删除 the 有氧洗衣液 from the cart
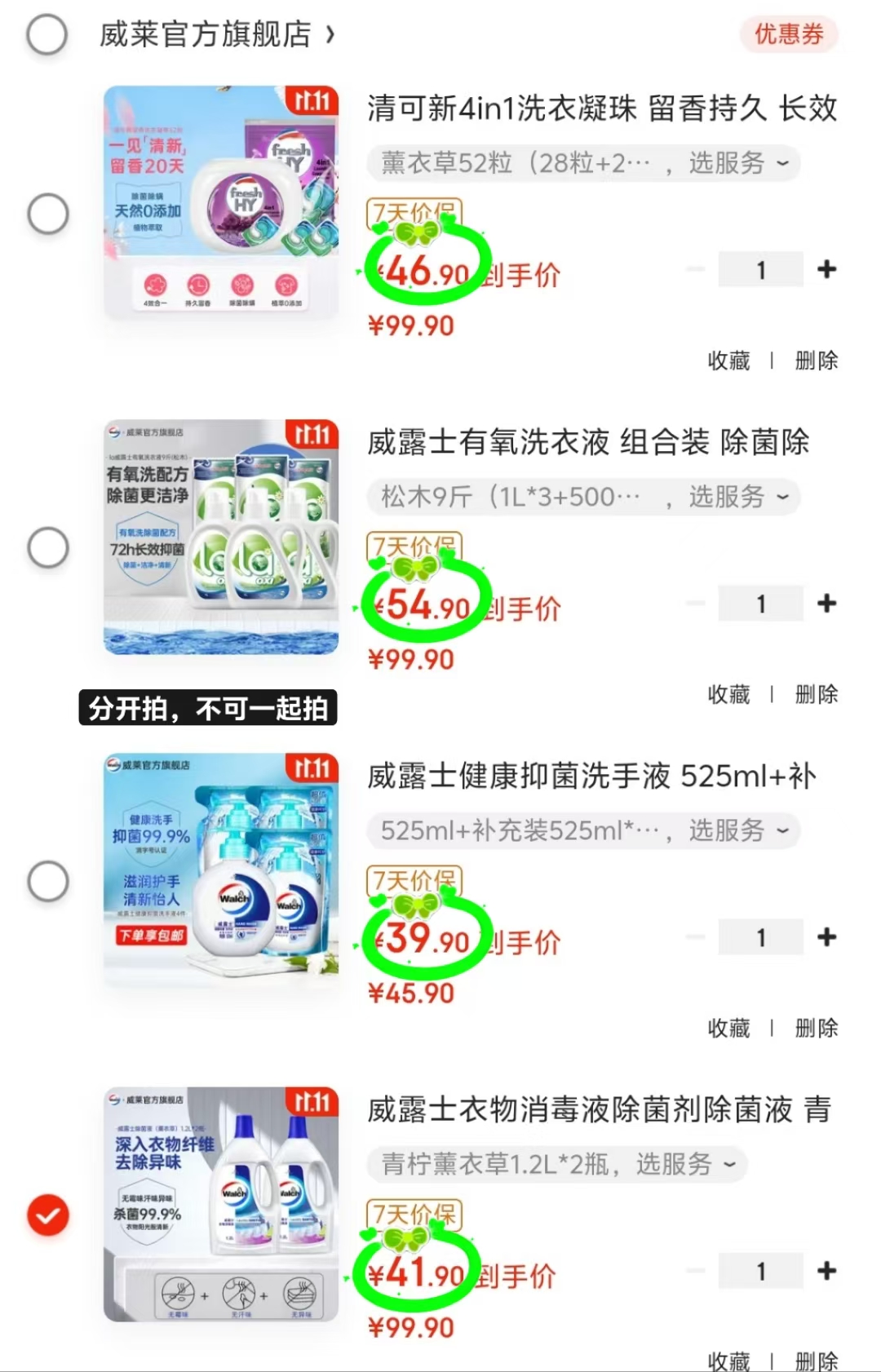The height and width of the screenshot is (1372, 881). click(x=815, y=695)
